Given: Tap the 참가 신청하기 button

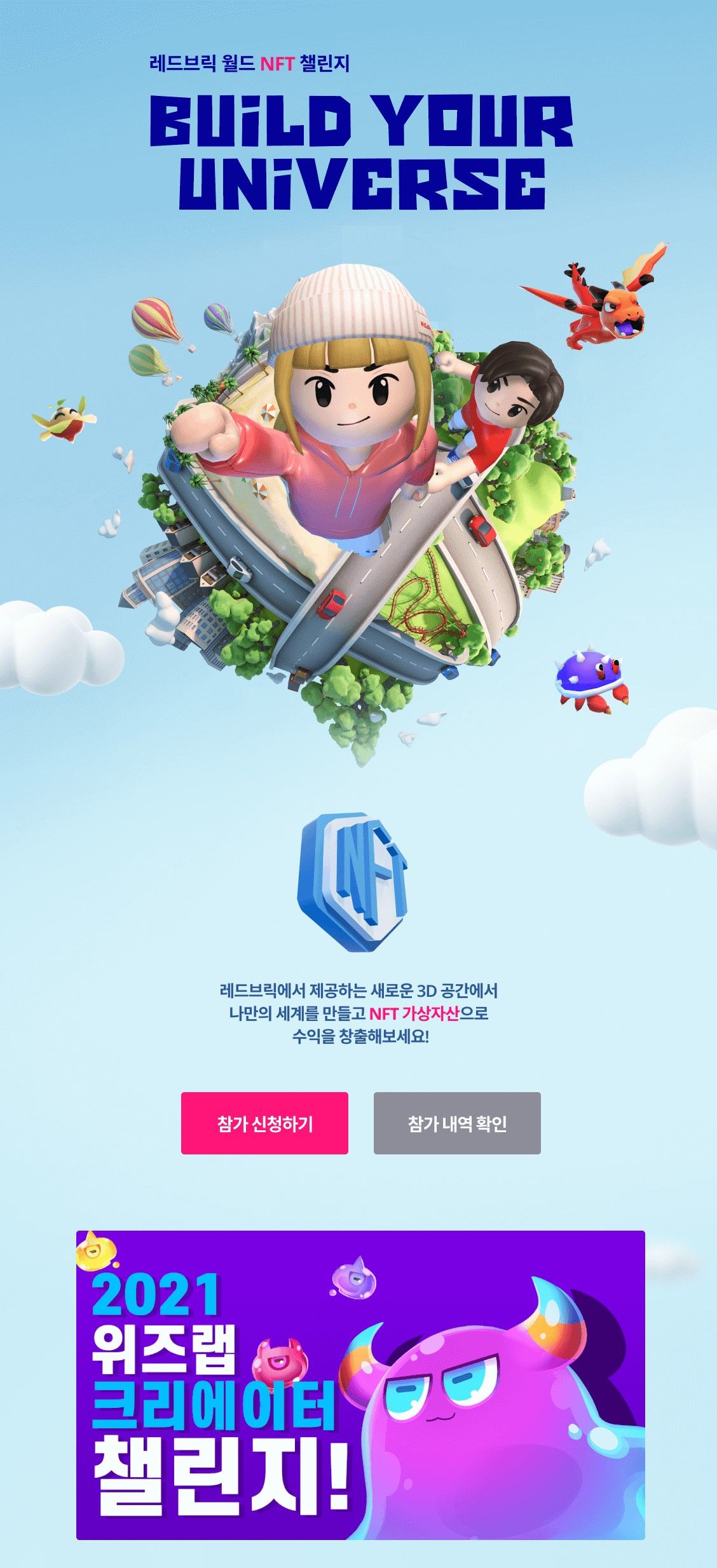Looking at the screenshot, I should (x=264, y=1123).
